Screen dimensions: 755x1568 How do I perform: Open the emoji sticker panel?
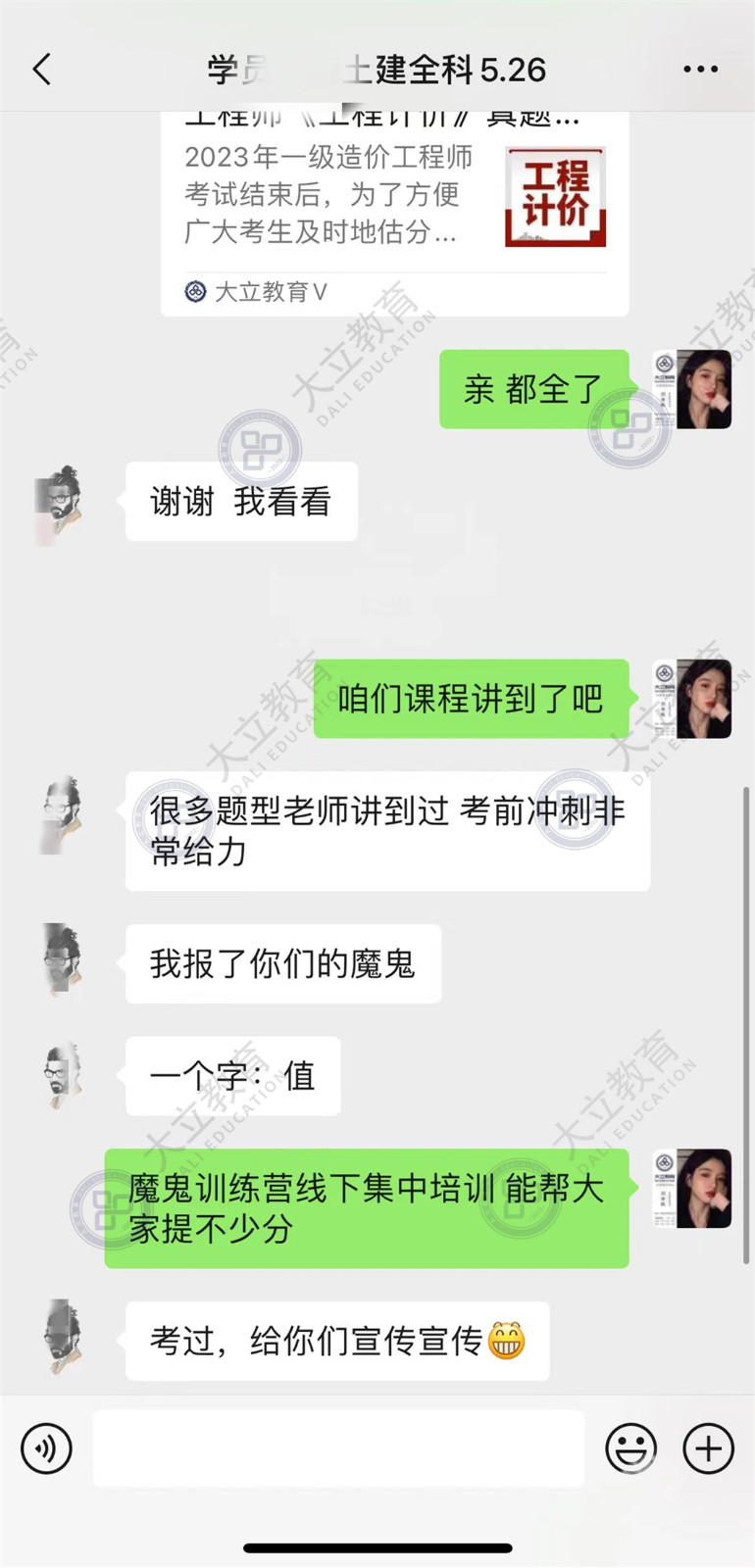[x=630, y=1447]
